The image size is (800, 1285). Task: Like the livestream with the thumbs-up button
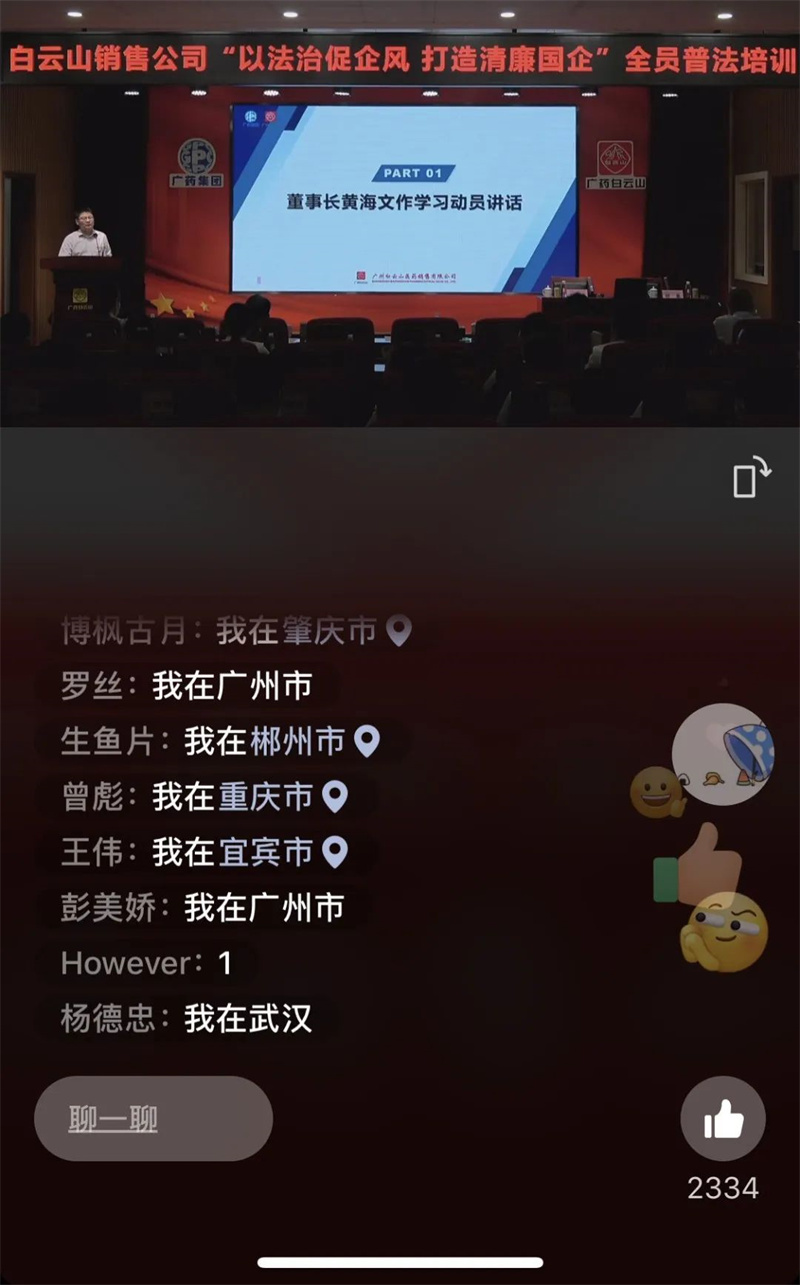tap(723, 1119)
